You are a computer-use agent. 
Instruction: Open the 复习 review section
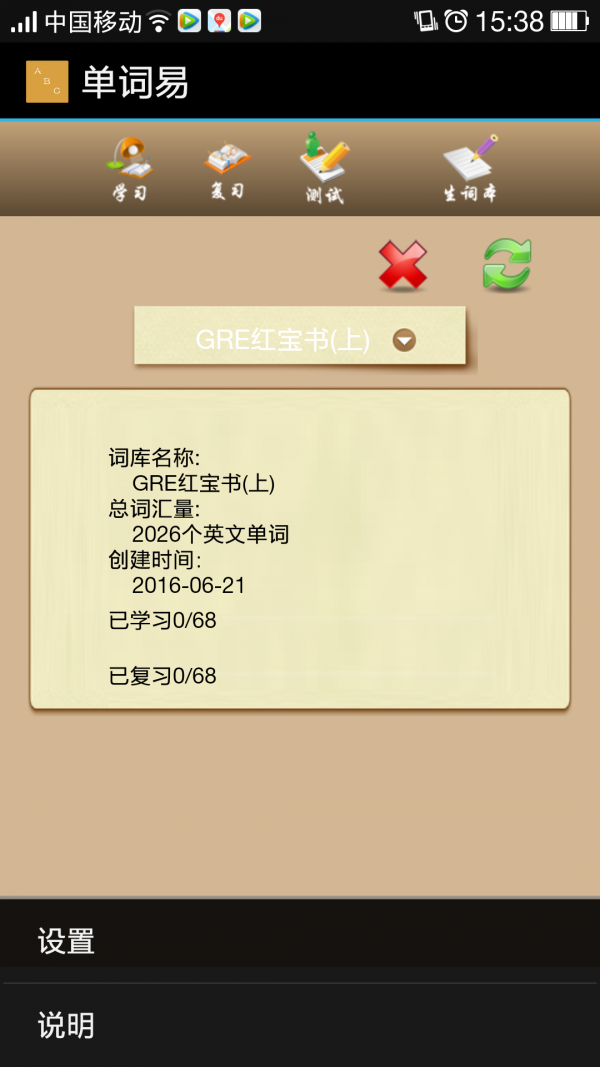tap(227, 169)
